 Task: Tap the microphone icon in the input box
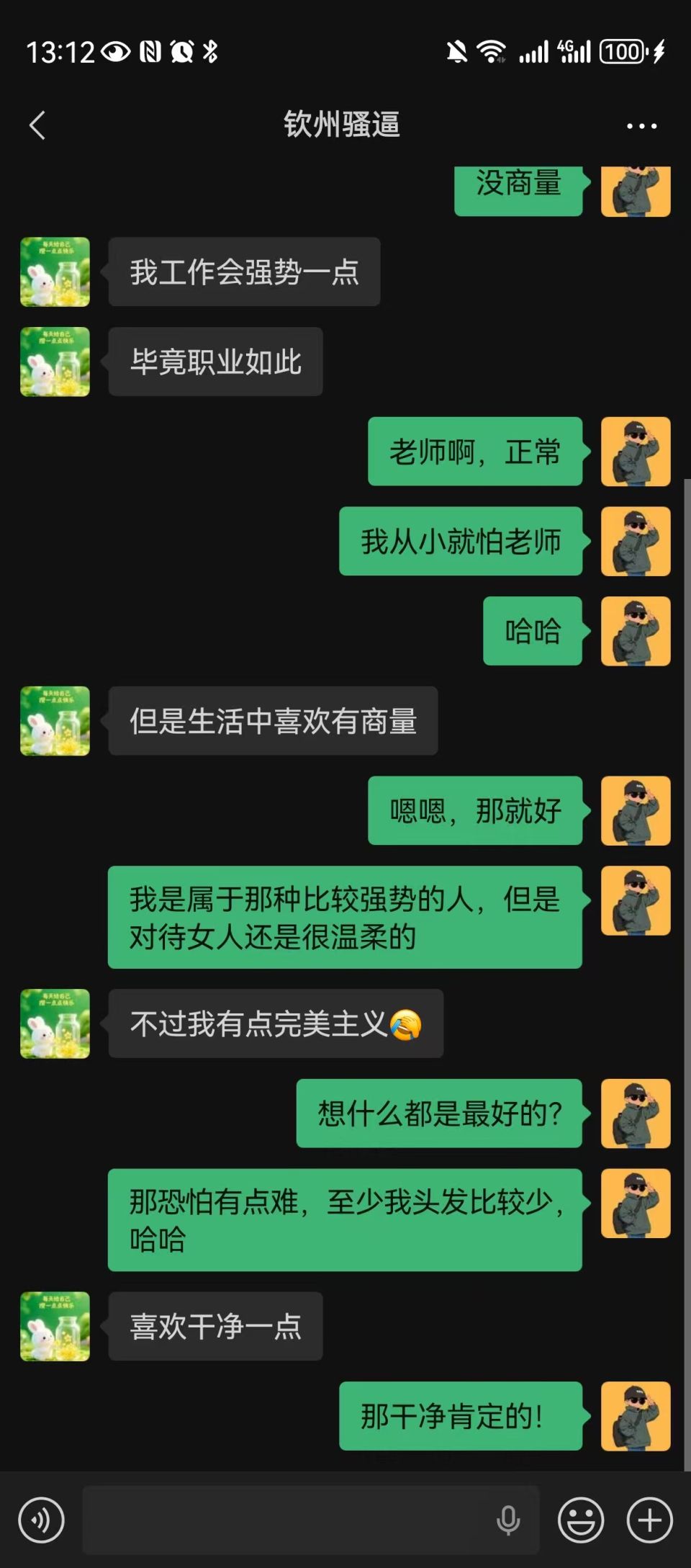coord(508,1520)
